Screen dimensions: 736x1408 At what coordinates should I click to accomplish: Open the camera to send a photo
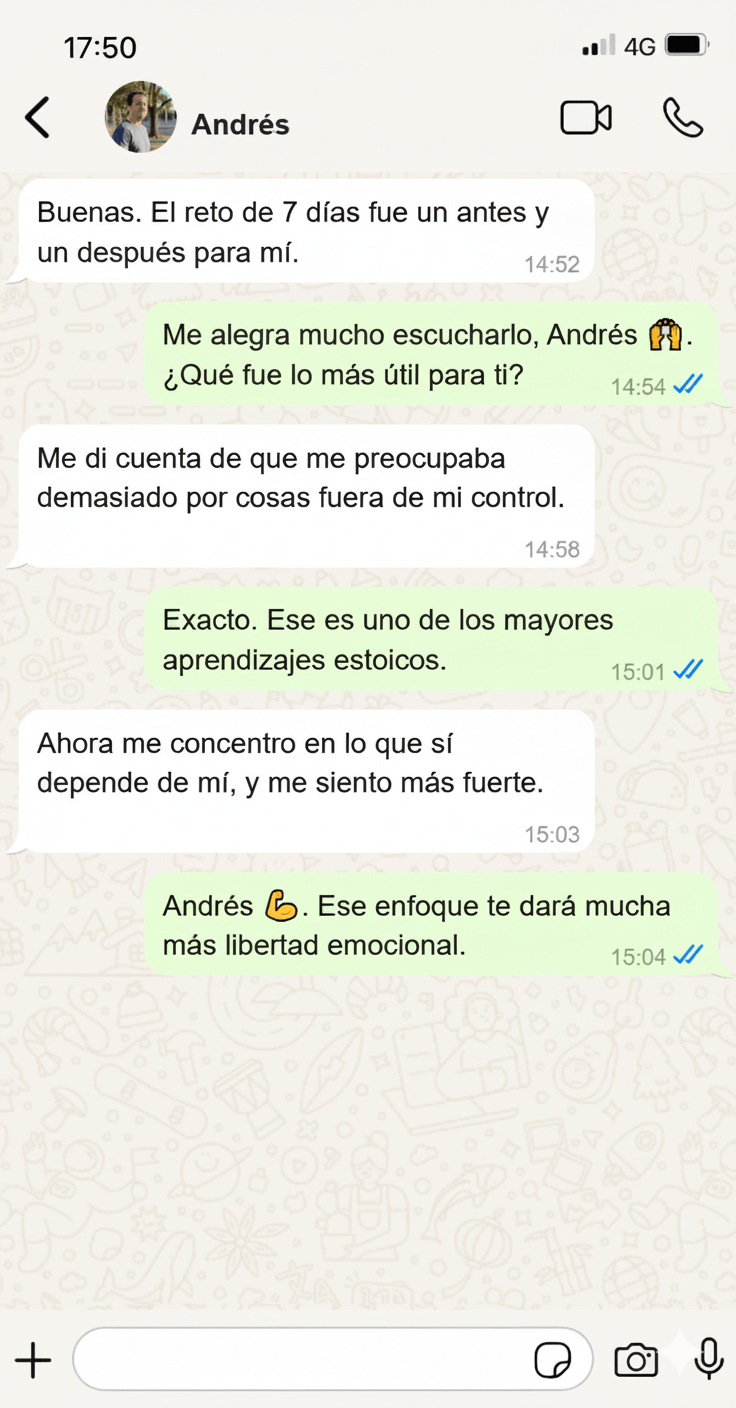click(x=636, y=1360)
